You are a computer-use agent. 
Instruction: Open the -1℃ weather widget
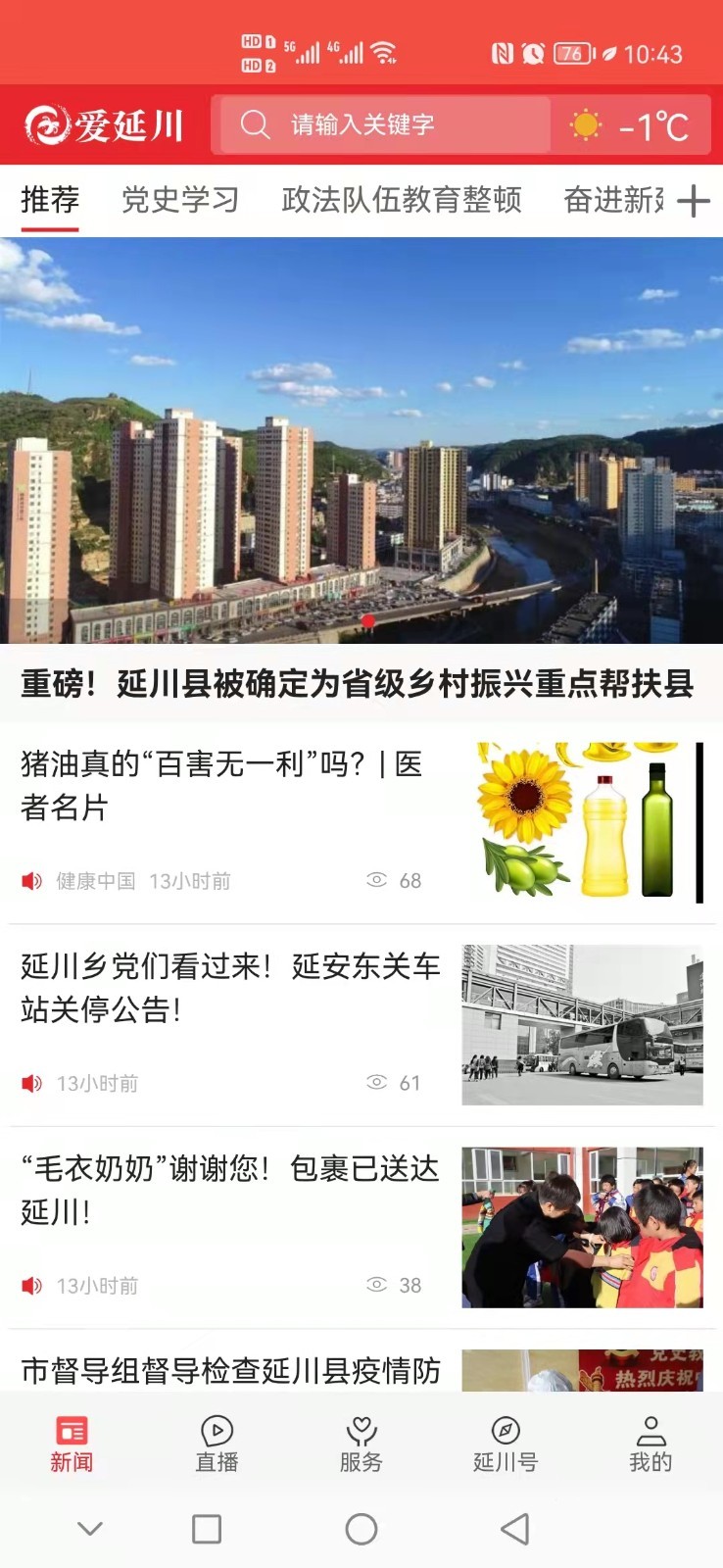click(632, 125)
